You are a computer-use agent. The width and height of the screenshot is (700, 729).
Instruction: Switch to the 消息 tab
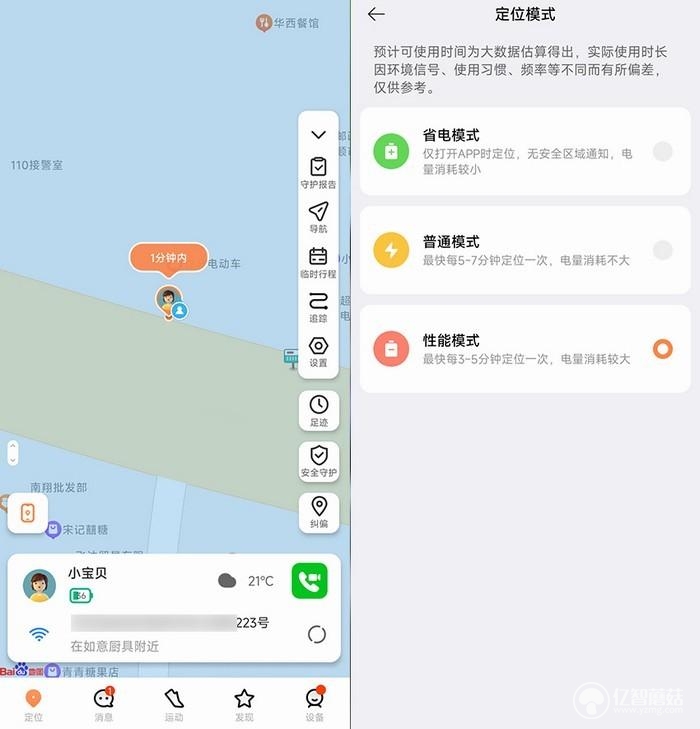pos(103,704)
